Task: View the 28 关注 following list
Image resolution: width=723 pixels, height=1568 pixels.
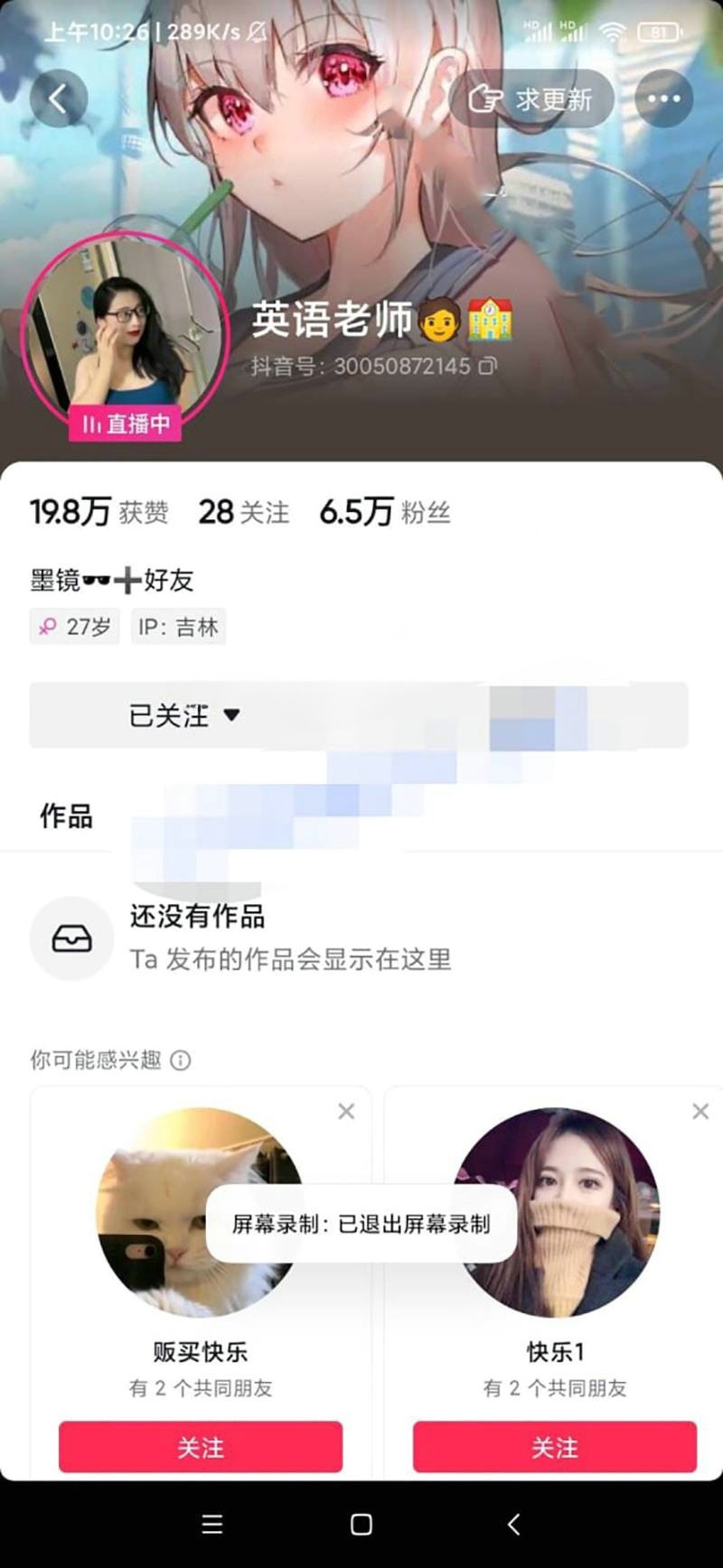Action: 244,512
